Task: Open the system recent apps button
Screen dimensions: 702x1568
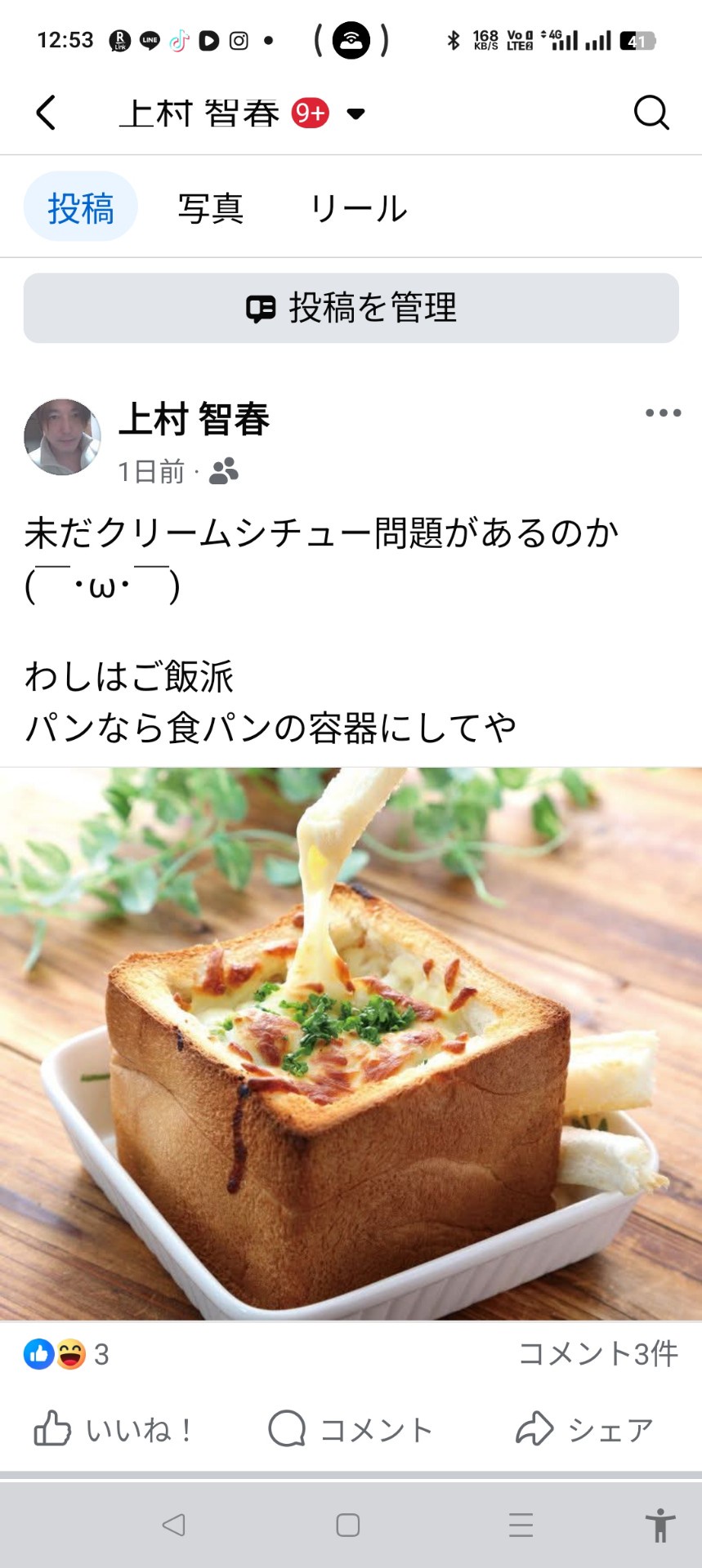Action: tap(521, 1525)
